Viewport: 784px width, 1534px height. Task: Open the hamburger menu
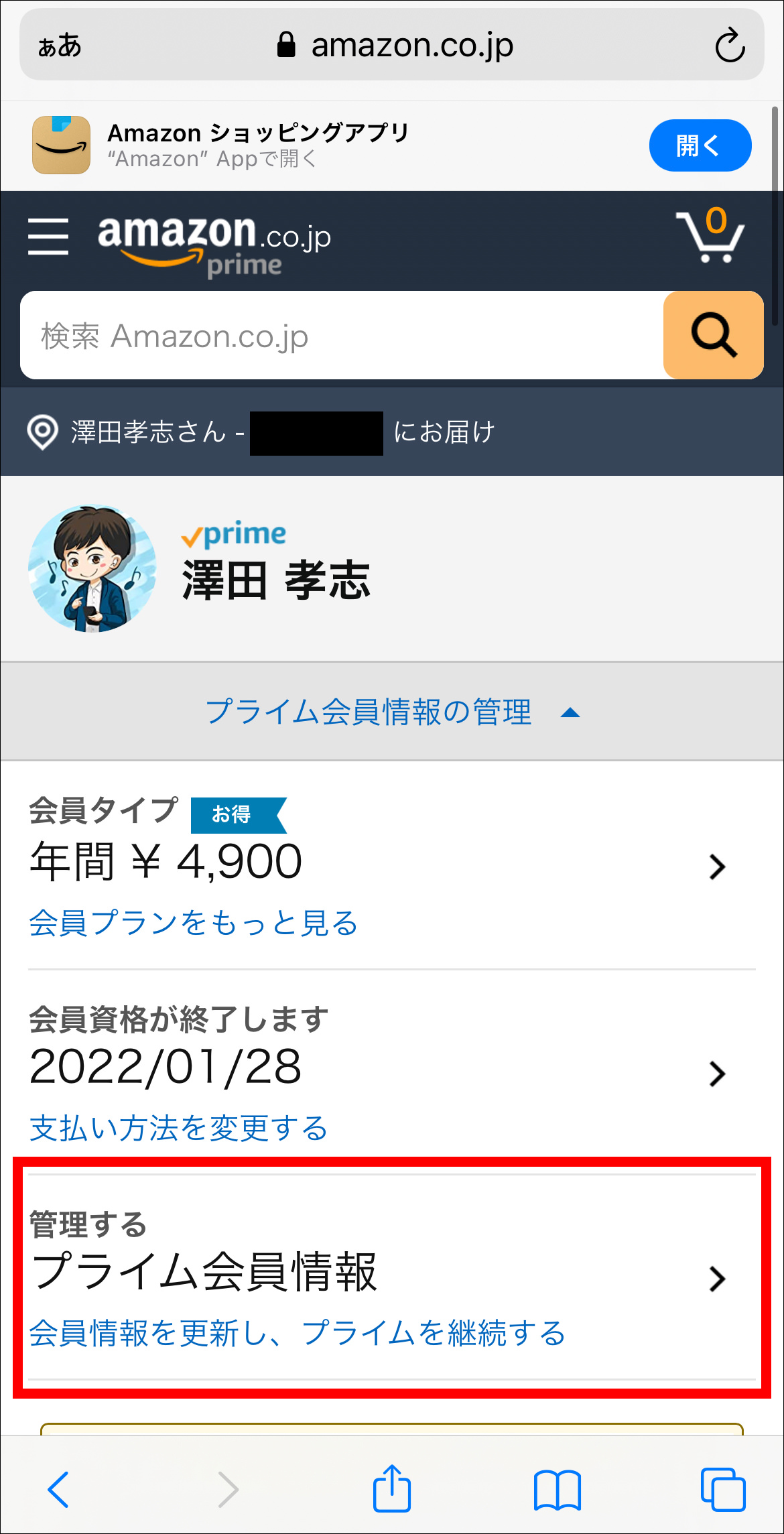point(48,237)
